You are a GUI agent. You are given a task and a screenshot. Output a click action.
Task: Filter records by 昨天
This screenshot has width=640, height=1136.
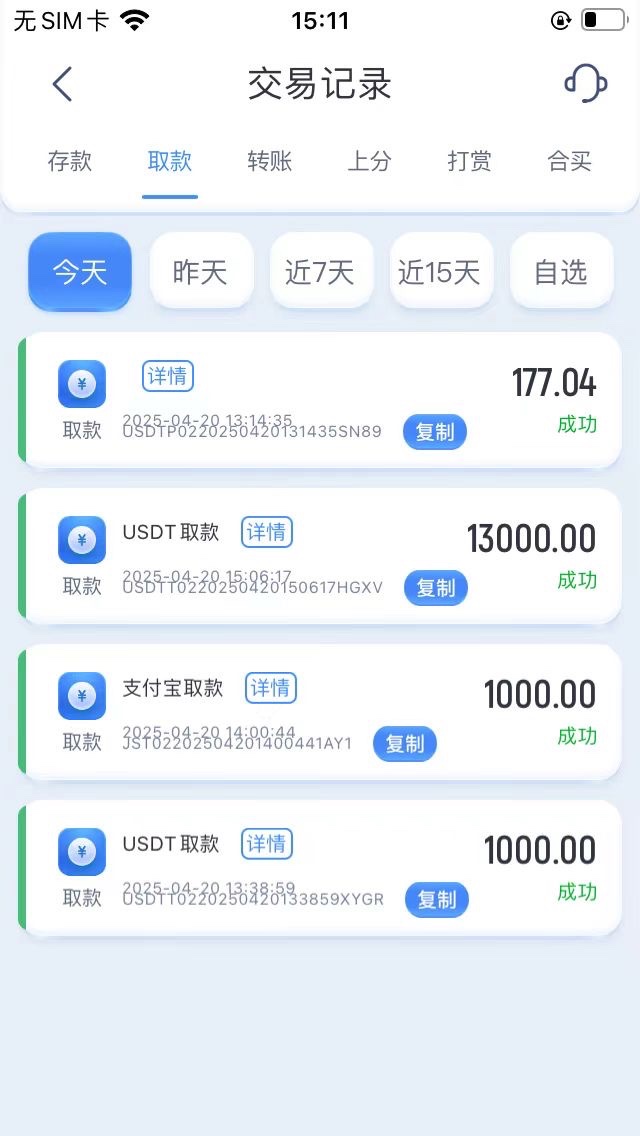coord(201,272)
